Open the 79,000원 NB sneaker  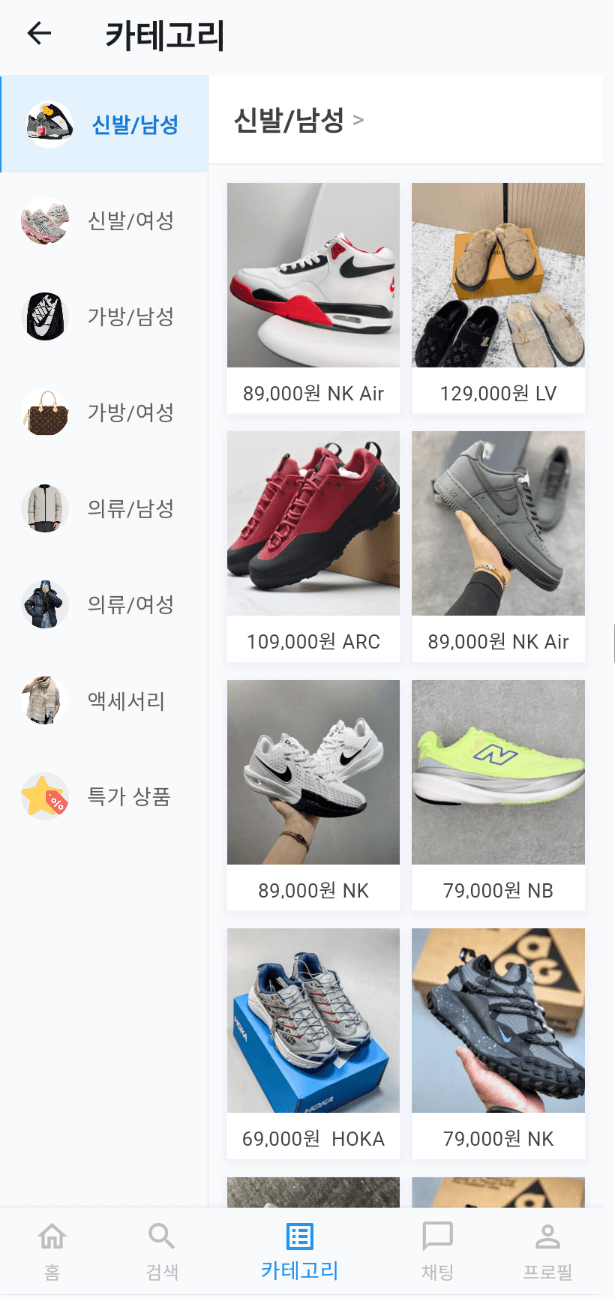[x=498, y=795]
